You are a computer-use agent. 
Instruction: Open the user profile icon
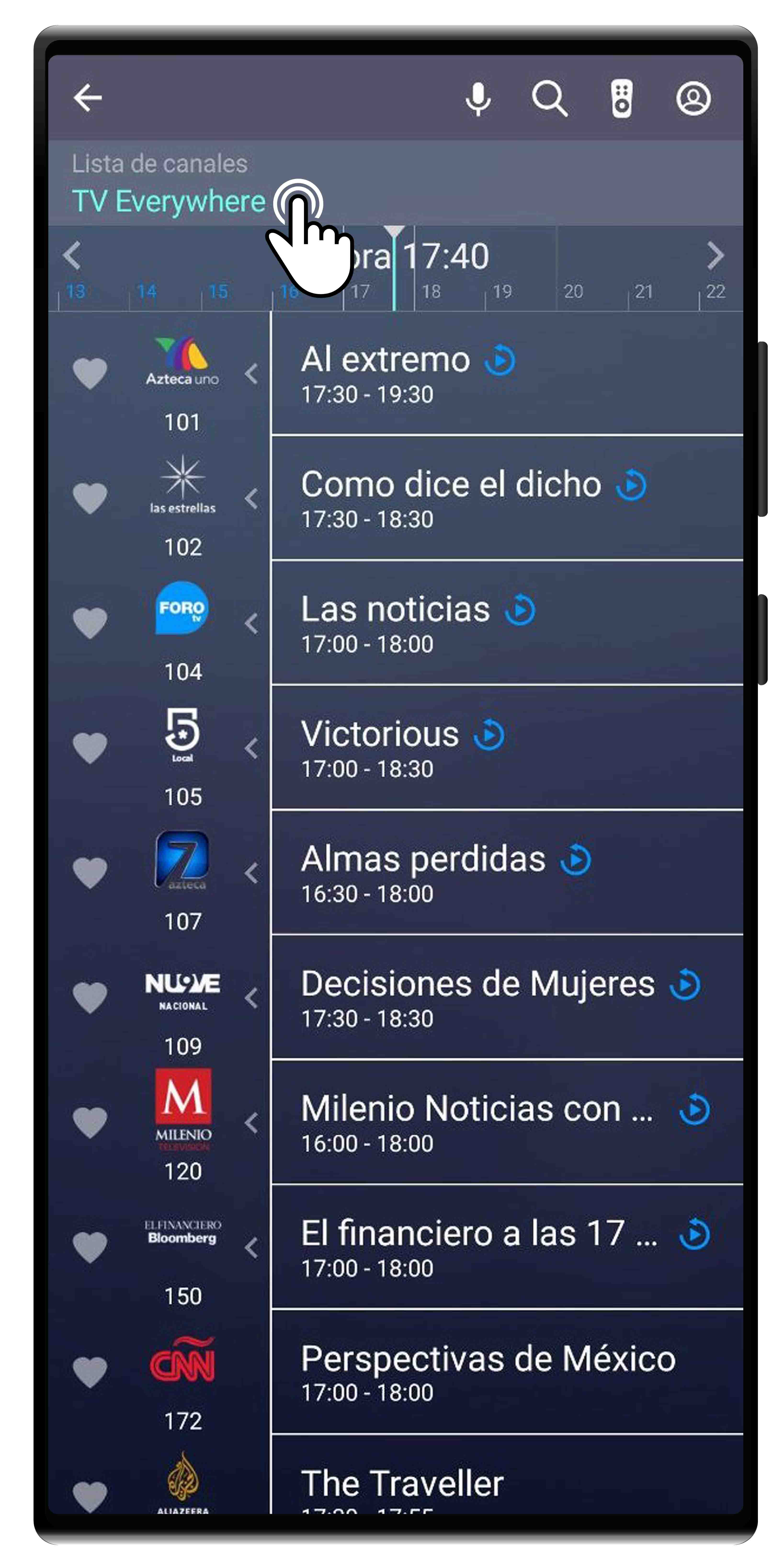click(x=693, y=98)
